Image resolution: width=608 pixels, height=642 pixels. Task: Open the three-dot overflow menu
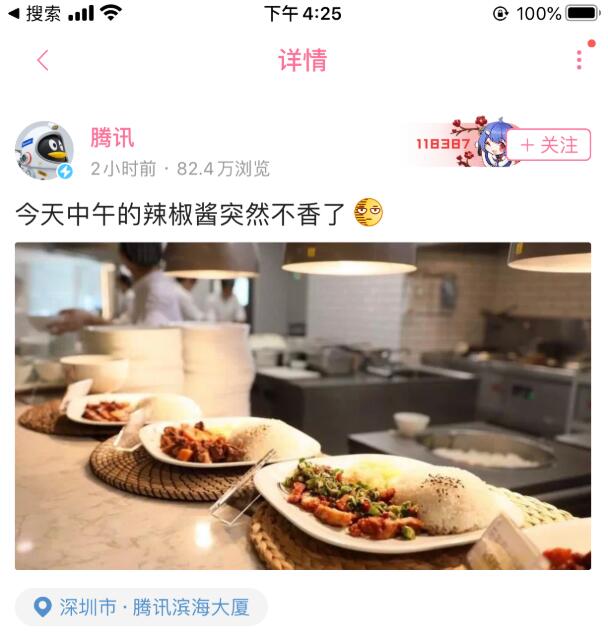[x=579, y=60]
